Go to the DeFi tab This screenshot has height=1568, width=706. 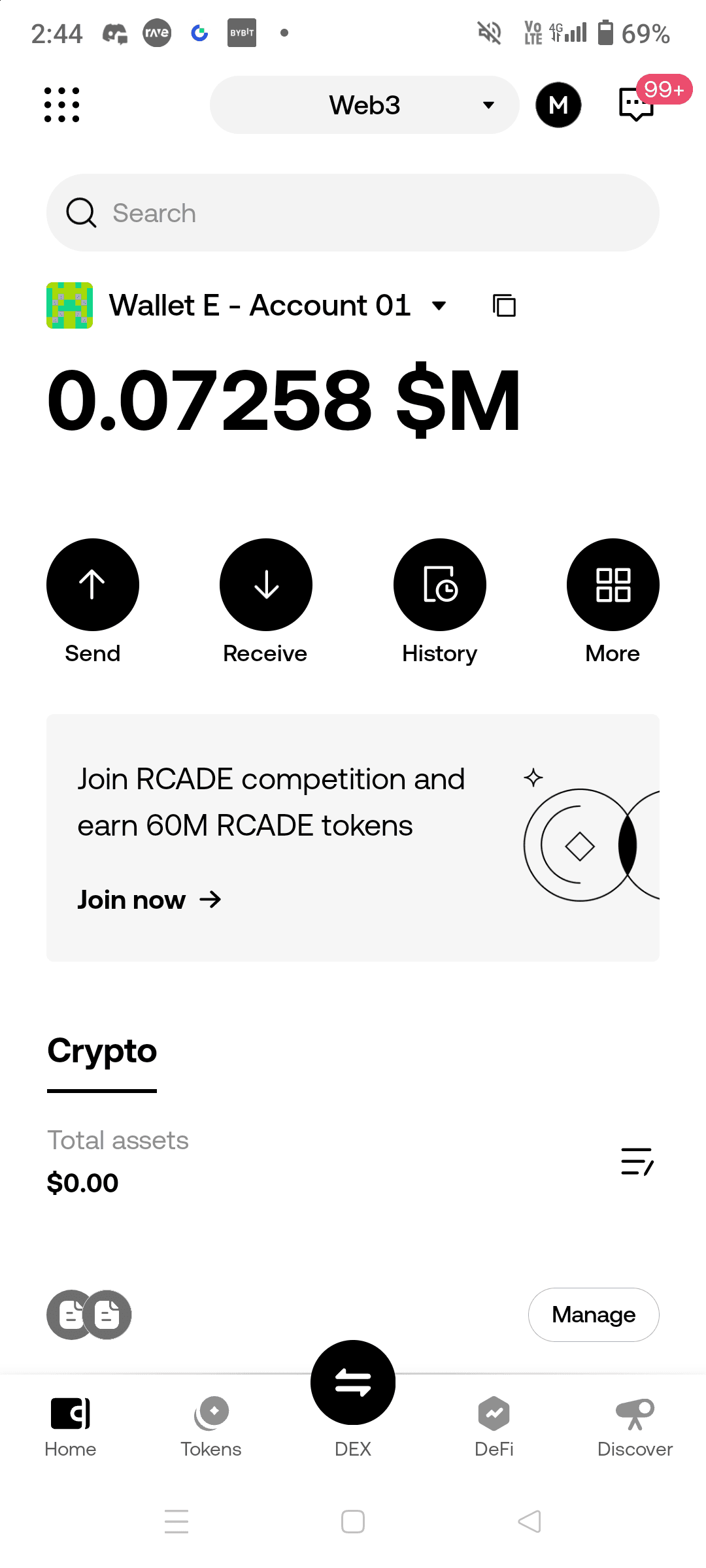[494, 1426]
